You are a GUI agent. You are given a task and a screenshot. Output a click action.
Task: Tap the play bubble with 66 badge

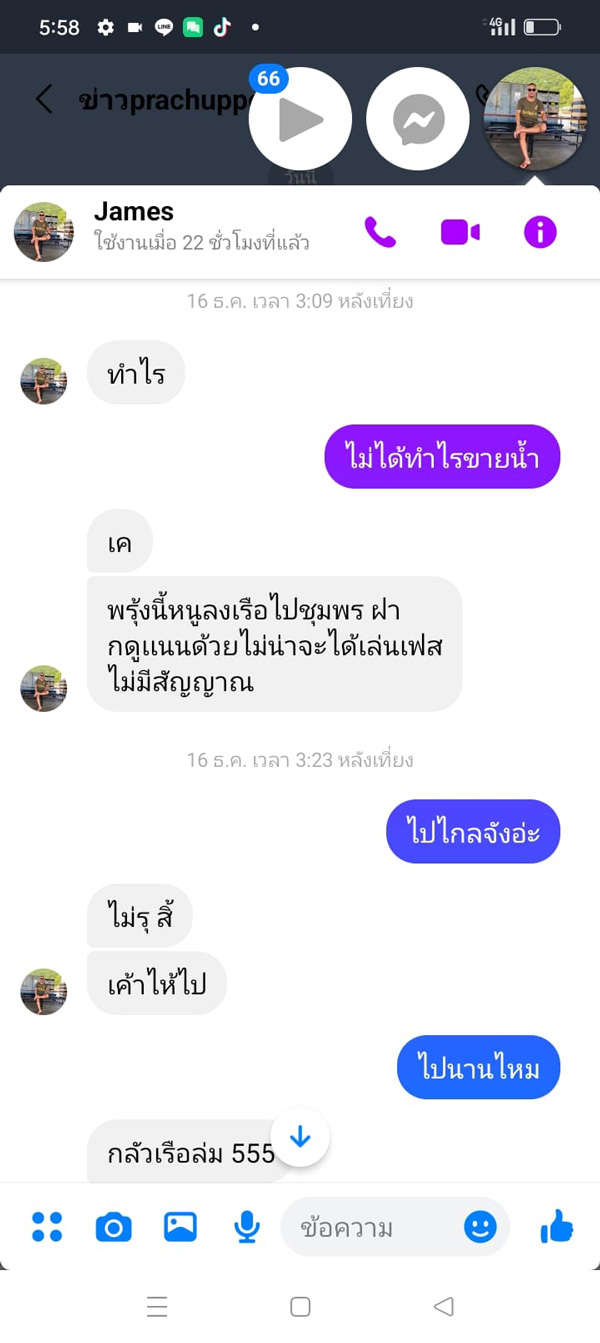point(300,119)
